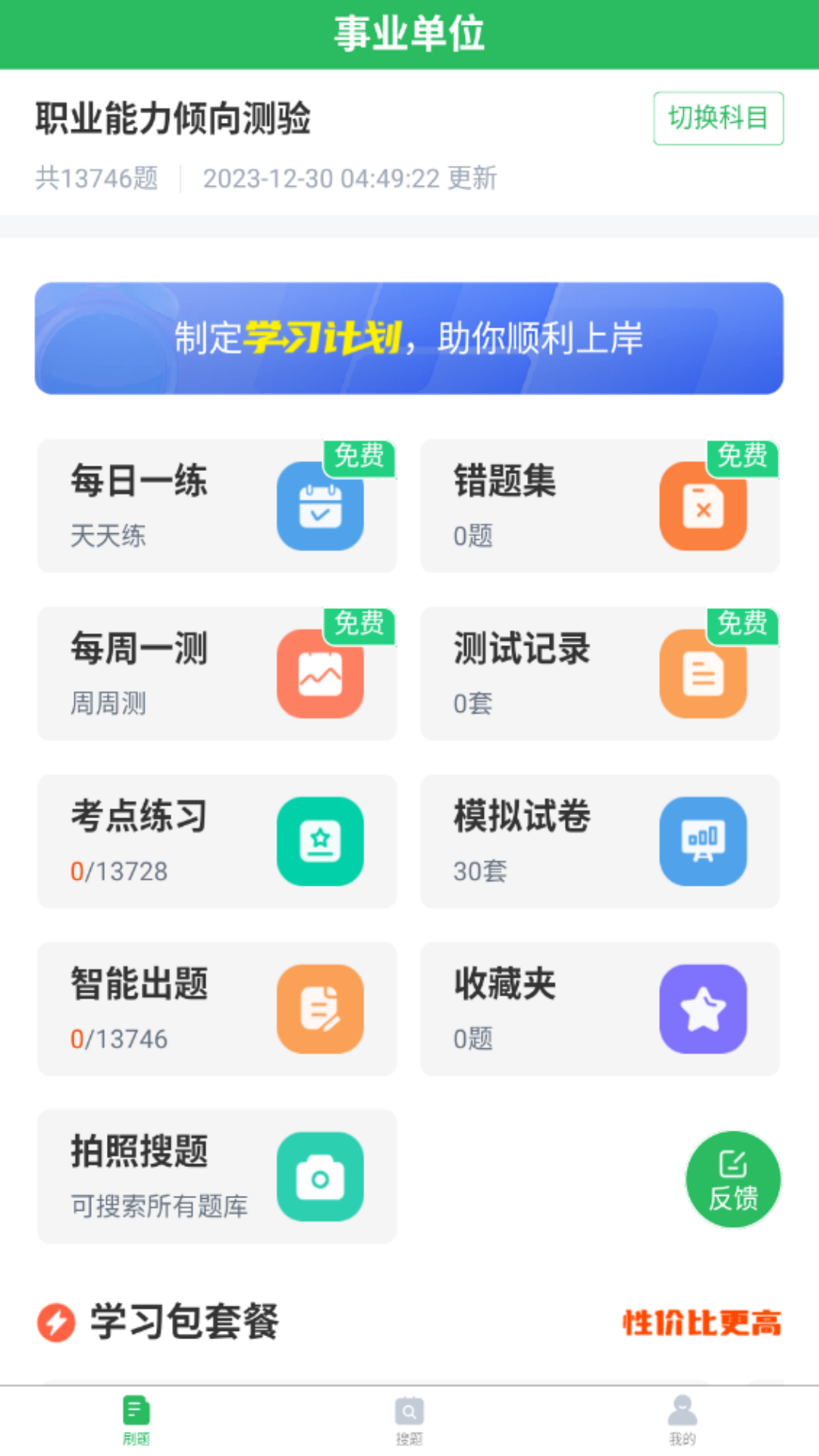Open 每日一练 daily practice
Image resolution: width=819 pixels, height=1456 pixels.
click(x=217, y=506)
